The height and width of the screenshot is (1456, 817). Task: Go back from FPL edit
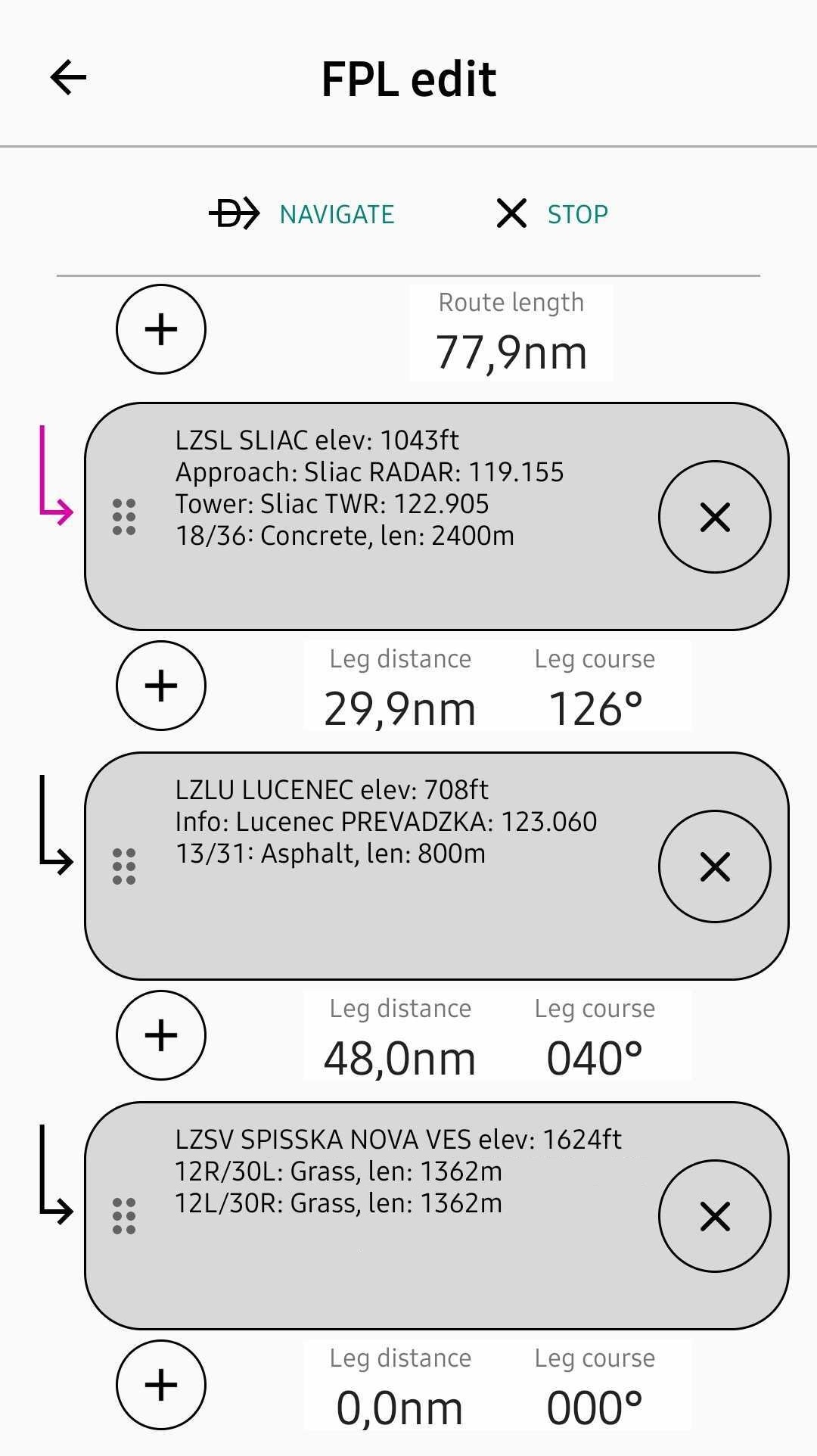point(69,78)
